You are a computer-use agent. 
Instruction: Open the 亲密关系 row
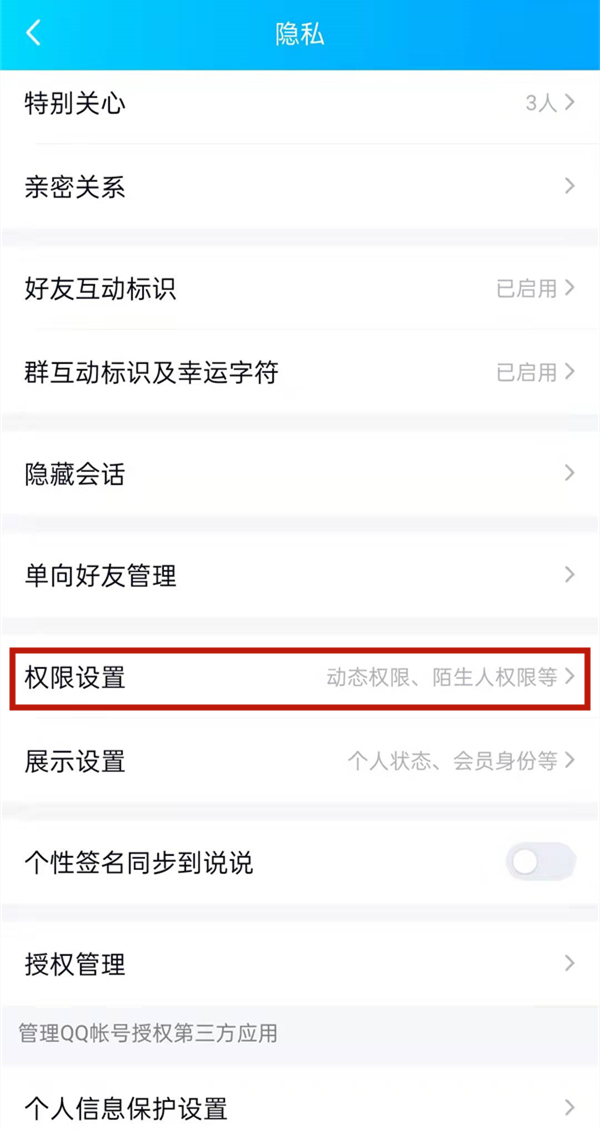[x=300, y=187]
